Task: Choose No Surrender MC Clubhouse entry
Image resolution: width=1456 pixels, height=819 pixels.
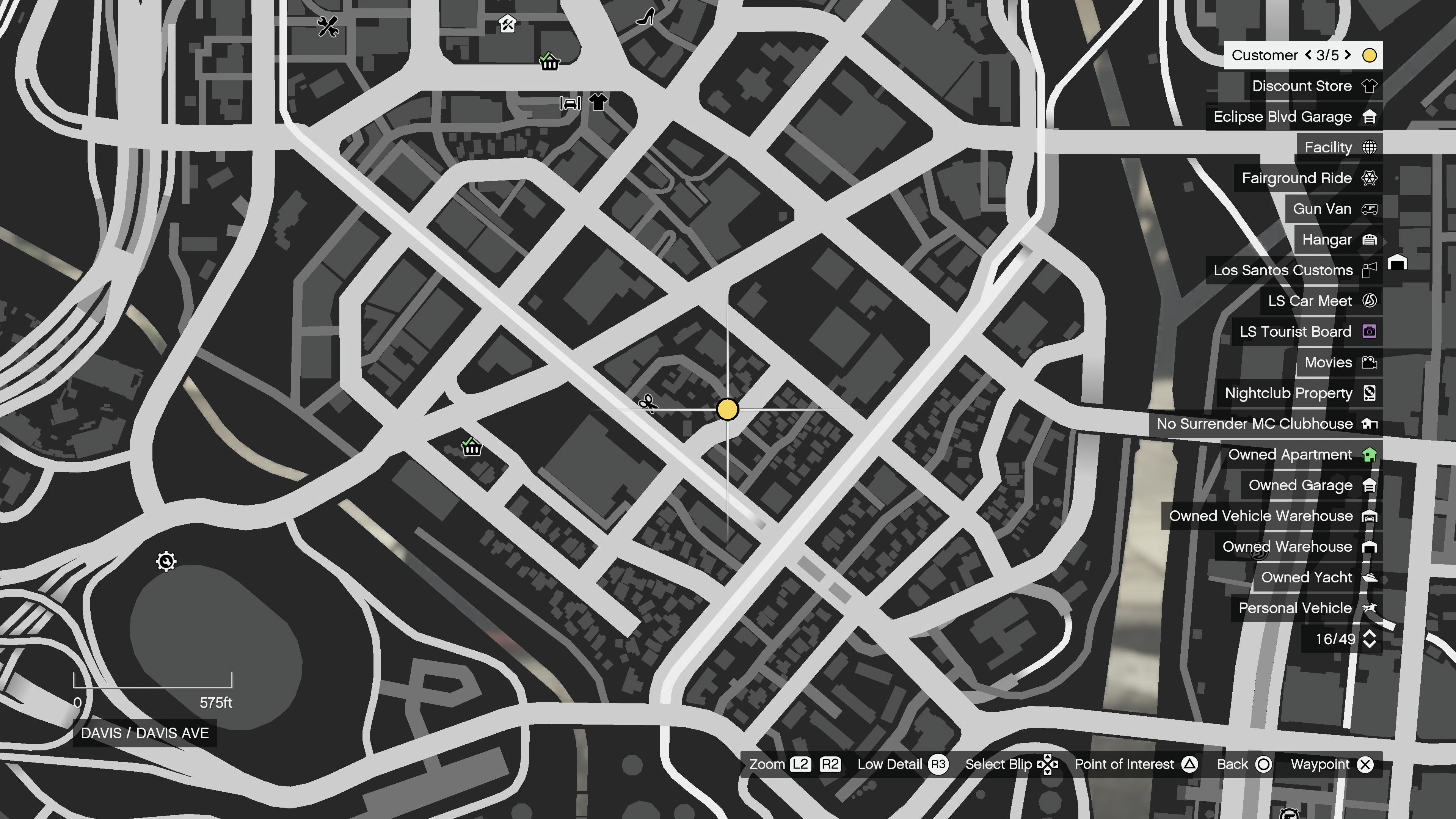Action: [1266, 424]
